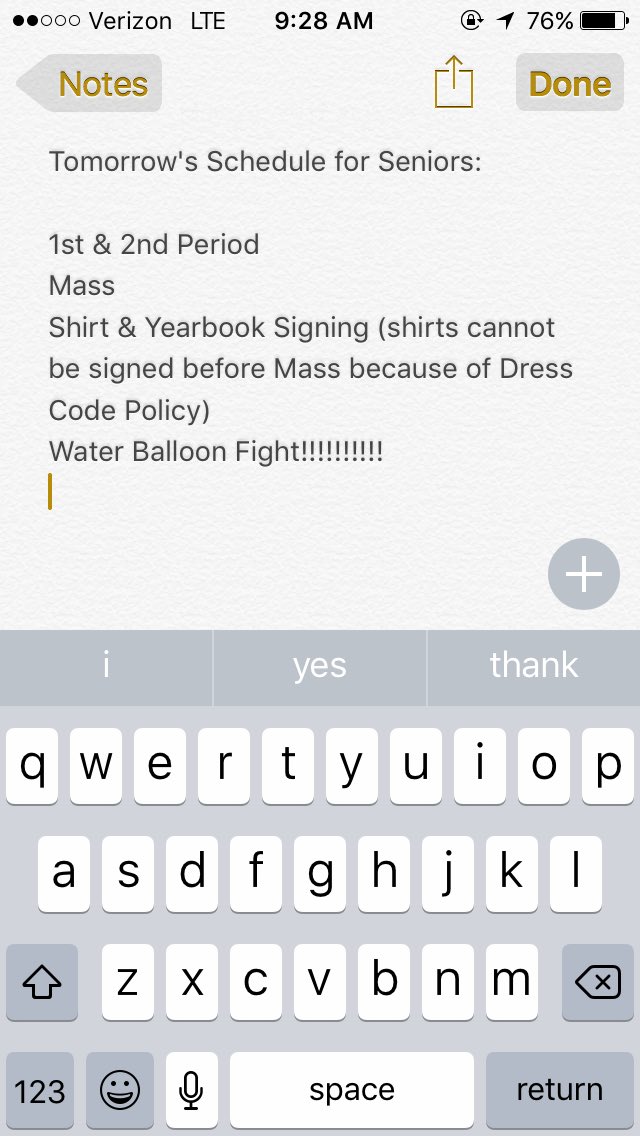
Task: Tap the return key
Action: (x=560, y=1090)
